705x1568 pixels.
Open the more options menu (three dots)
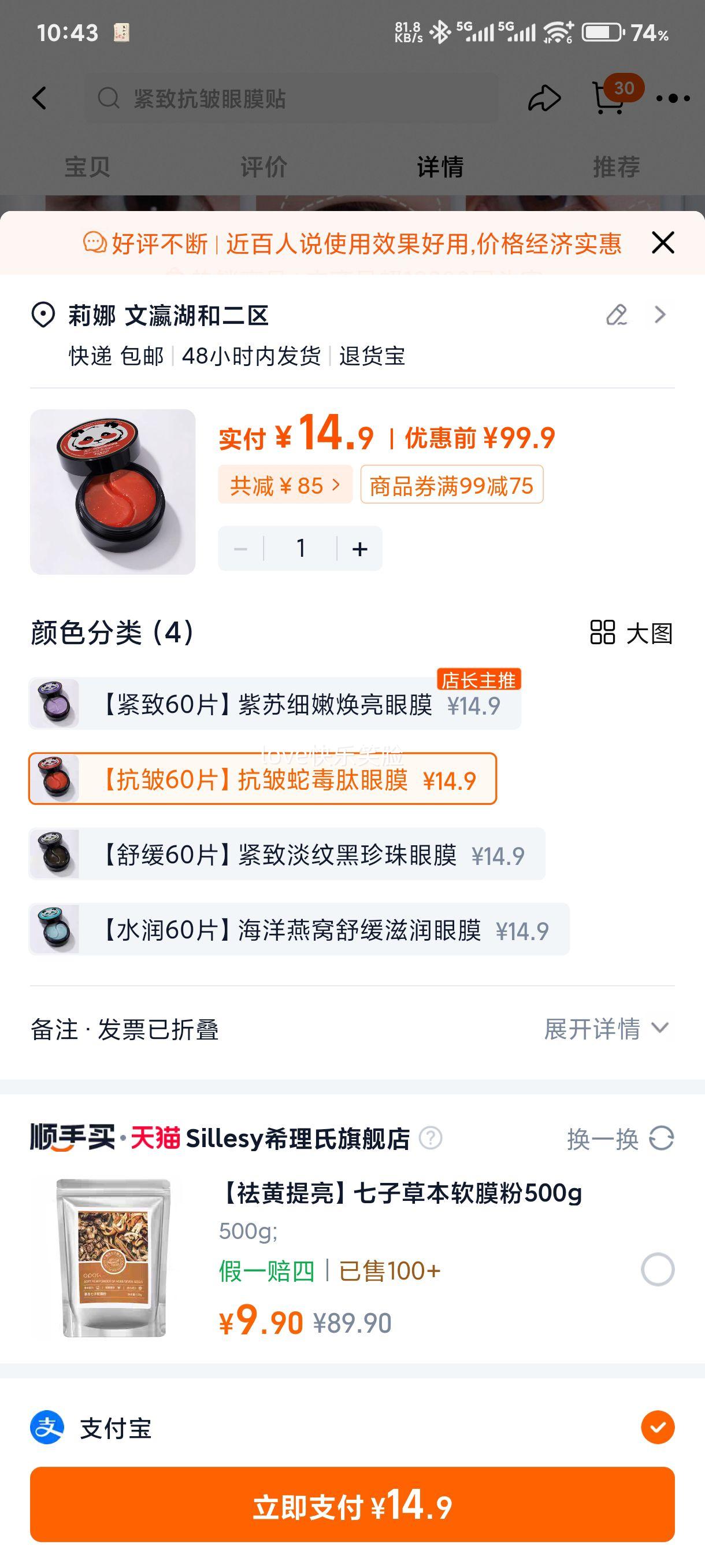[672, 98]
